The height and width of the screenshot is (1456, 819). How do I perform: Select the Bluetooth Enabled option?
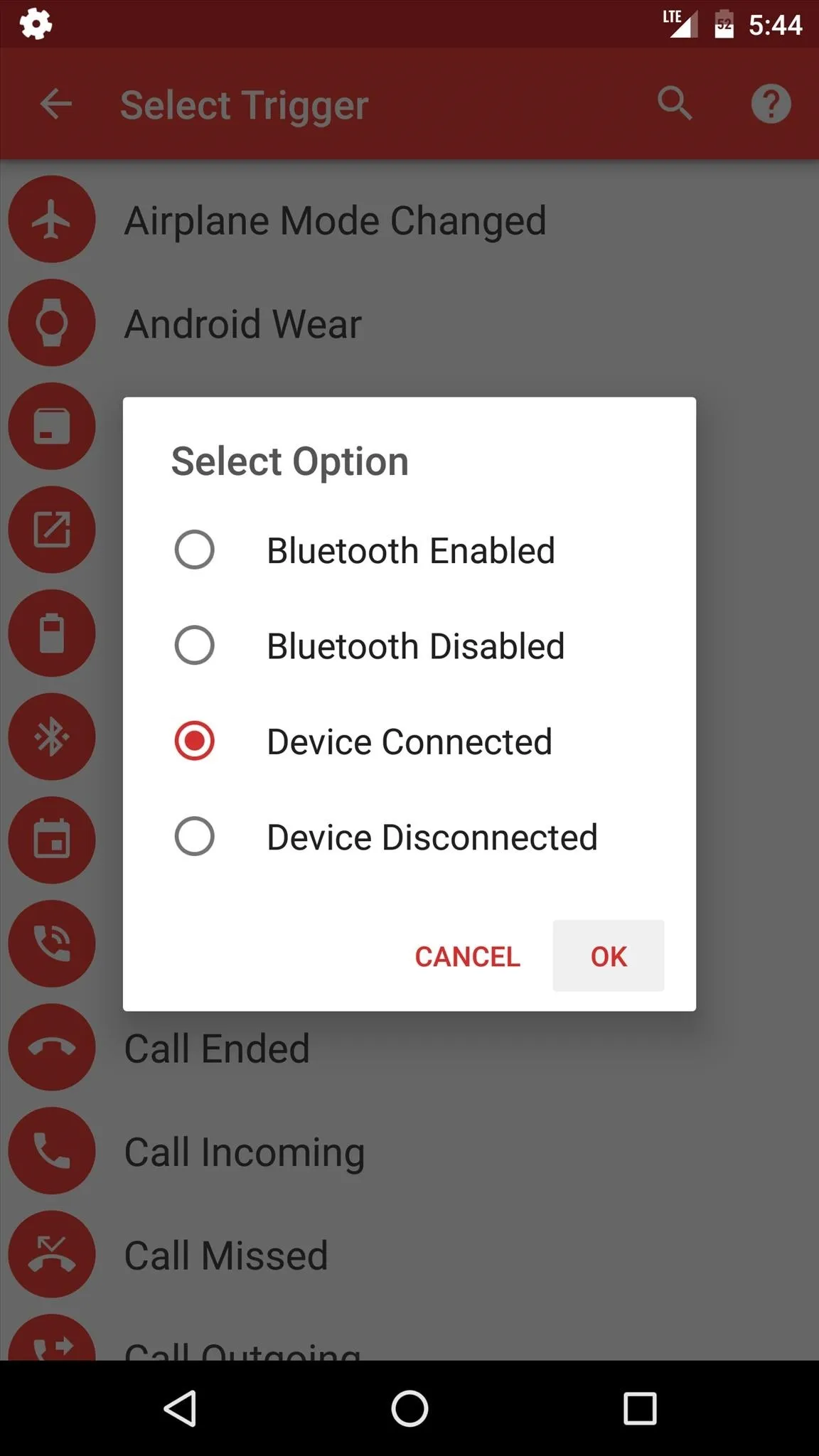click(x=409, y=550)
